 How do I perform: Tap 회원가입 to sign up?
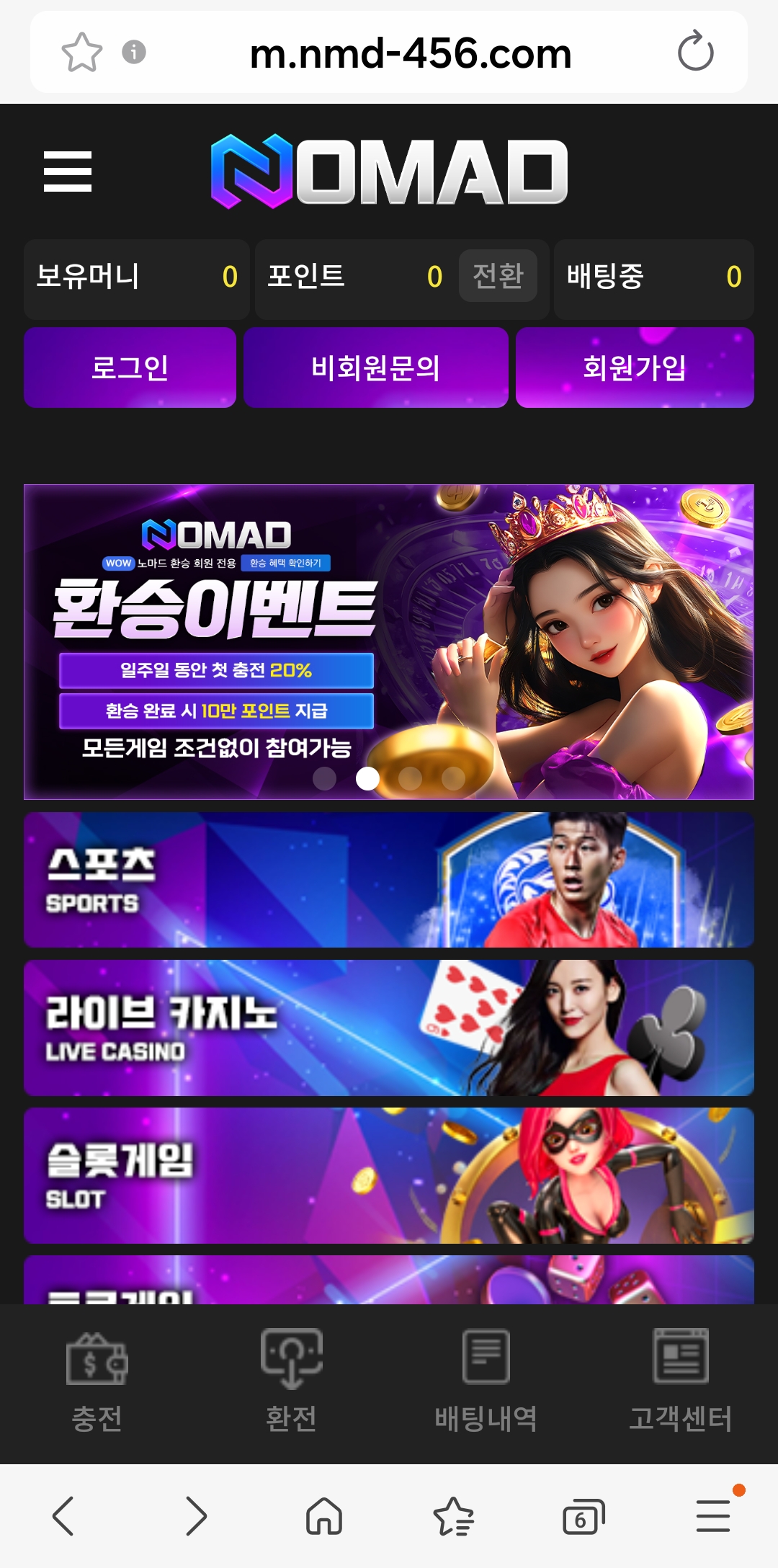pyautogui.click(x=635, y=367)
